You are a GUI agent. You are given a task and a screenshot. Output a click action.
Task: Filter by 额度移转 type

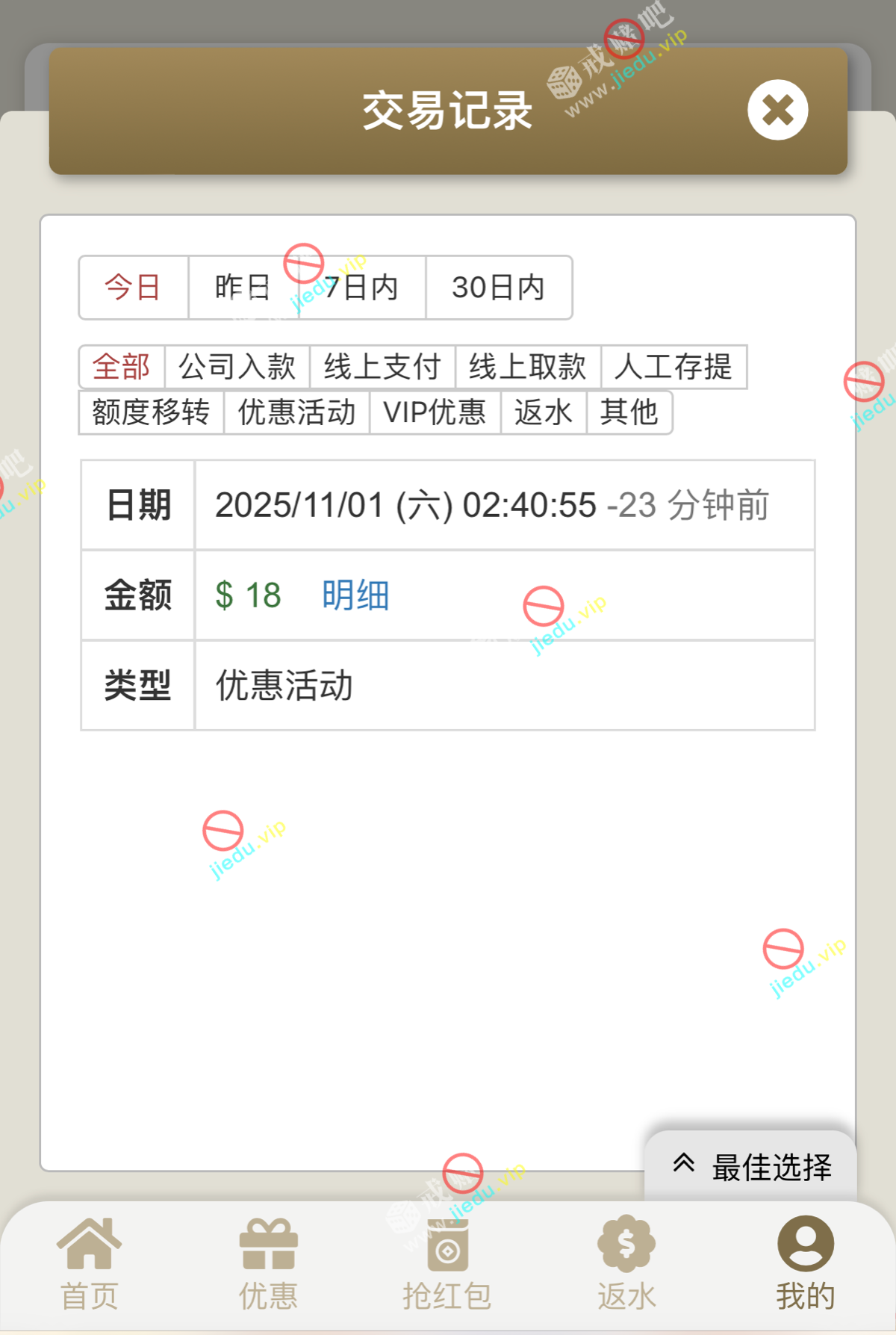(151, 412)
